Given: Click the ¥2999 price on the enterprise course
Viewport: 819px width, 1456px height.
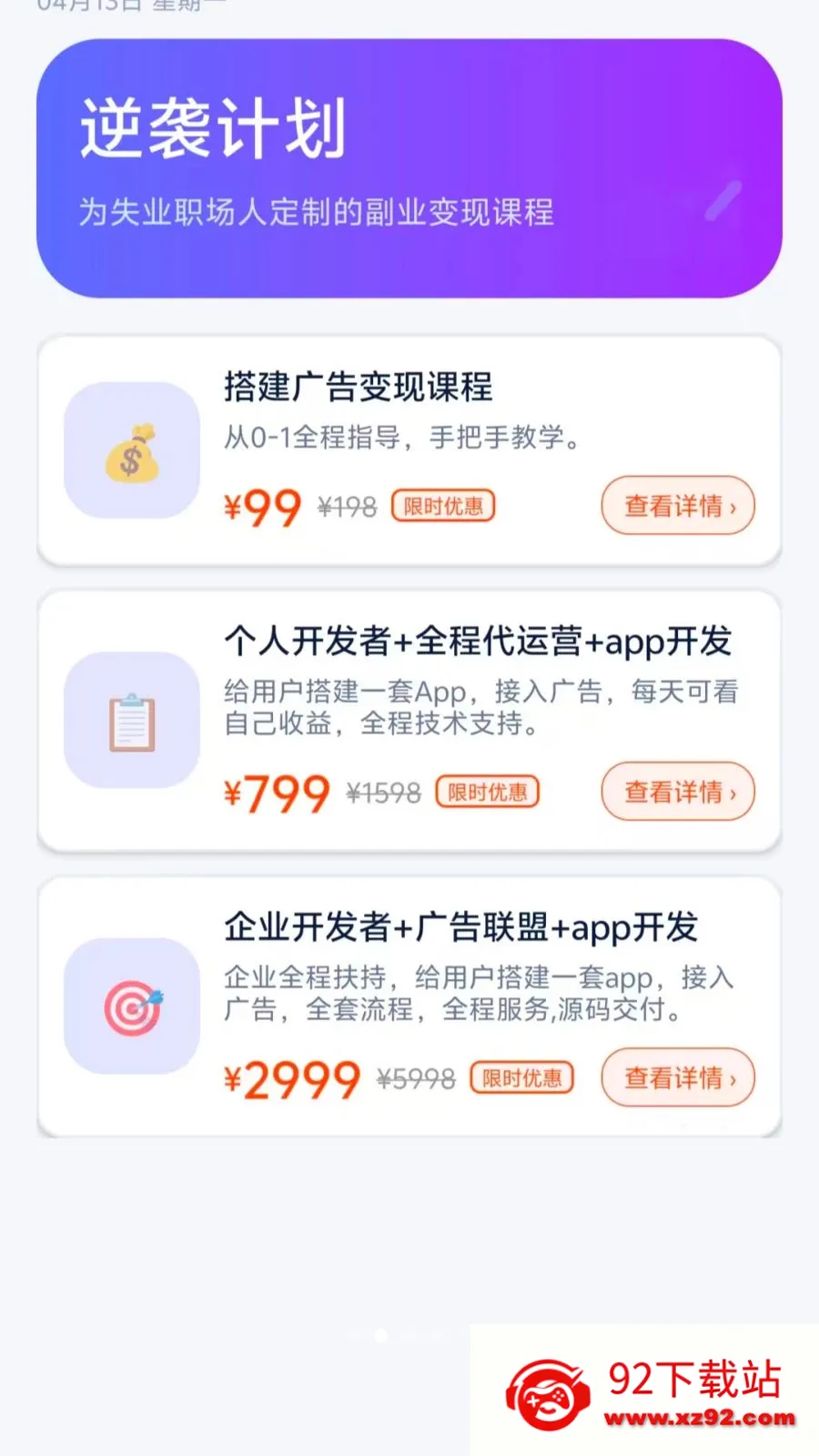Looking at the screenshot, I should pyautogui.click(x=293, y=1078).
